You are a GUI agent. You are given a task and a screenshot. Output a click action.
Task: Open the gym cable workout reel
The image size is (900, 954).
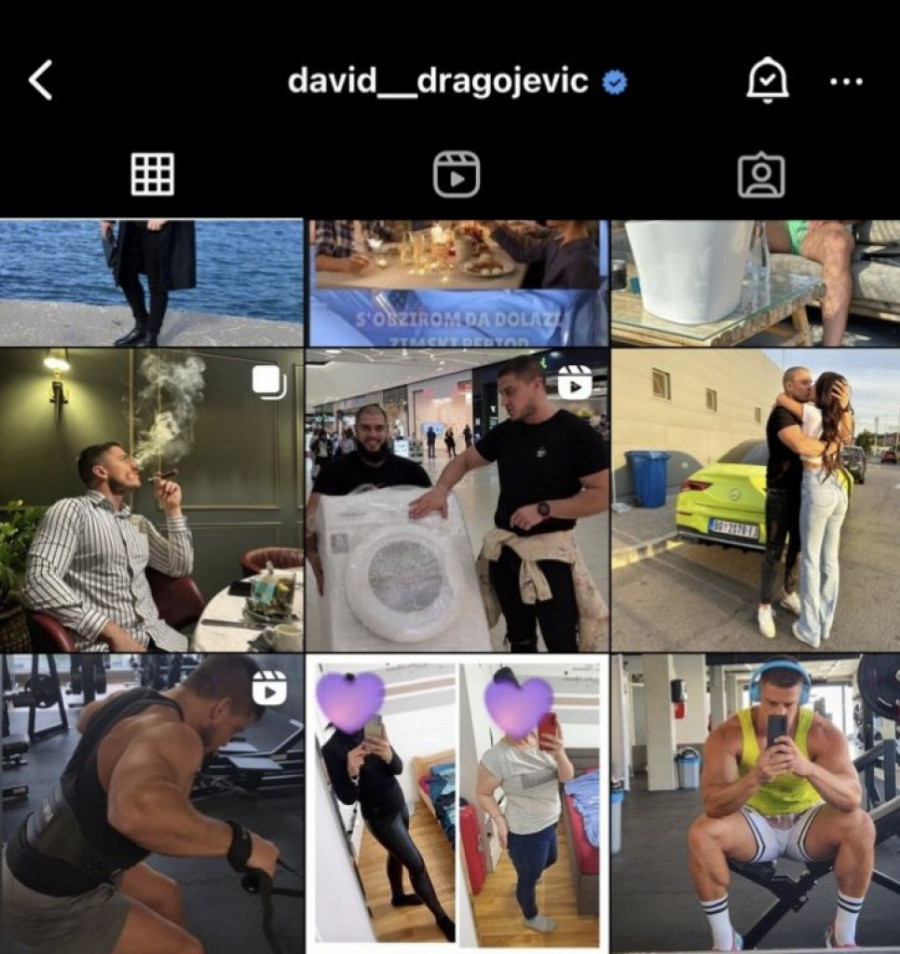pyautogui.click(x=151, y=803)
